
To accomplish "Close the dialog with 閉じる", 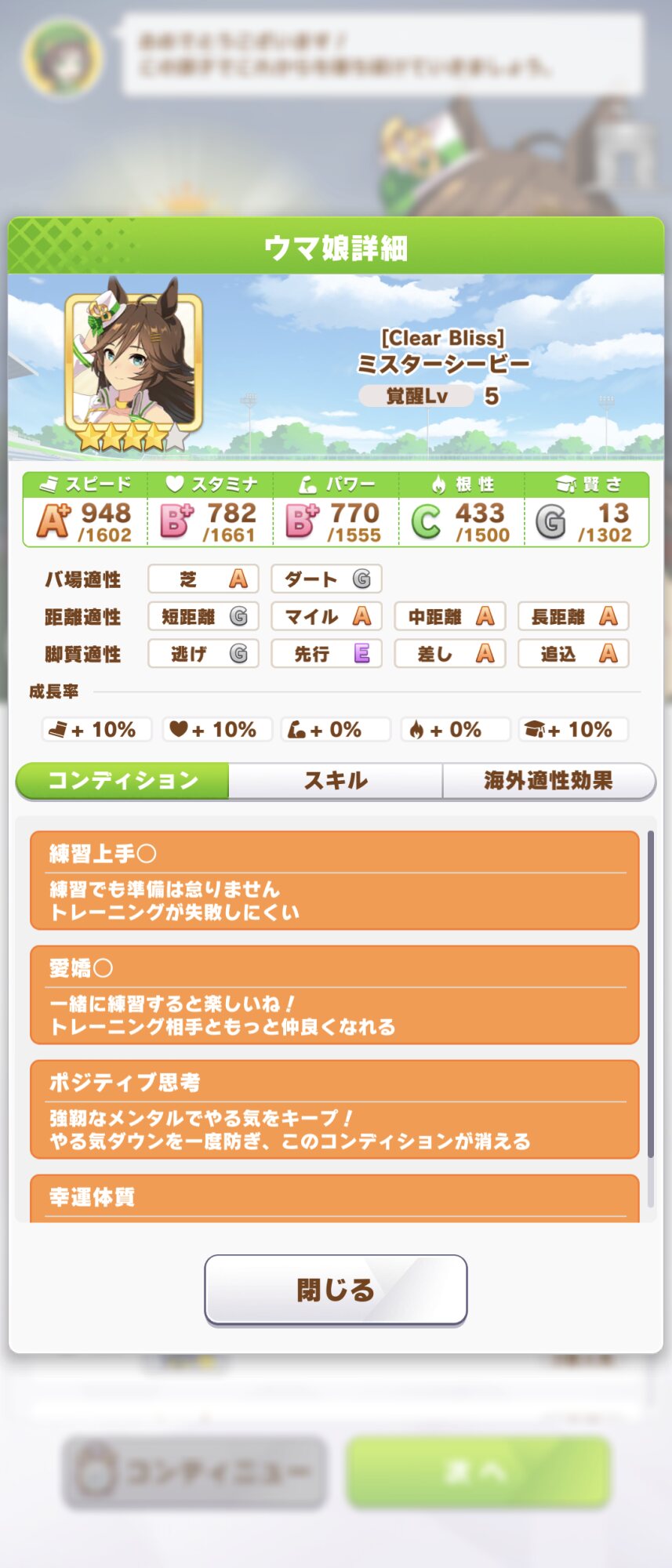I will [336, 1290].
